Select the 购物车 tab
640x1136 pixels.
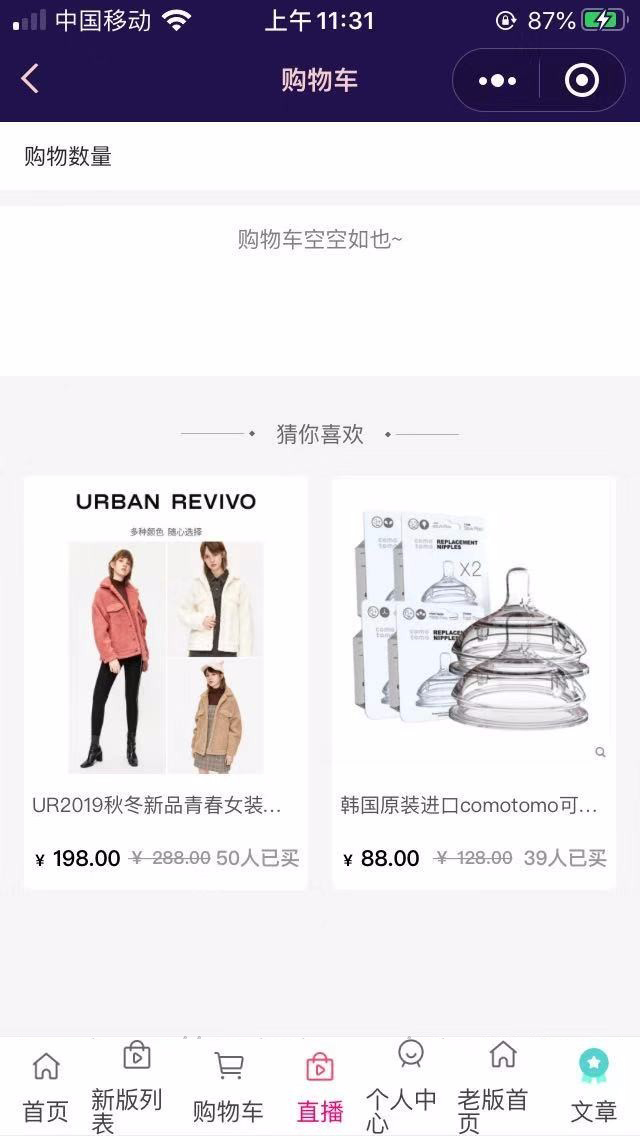tap(228, 1087)
